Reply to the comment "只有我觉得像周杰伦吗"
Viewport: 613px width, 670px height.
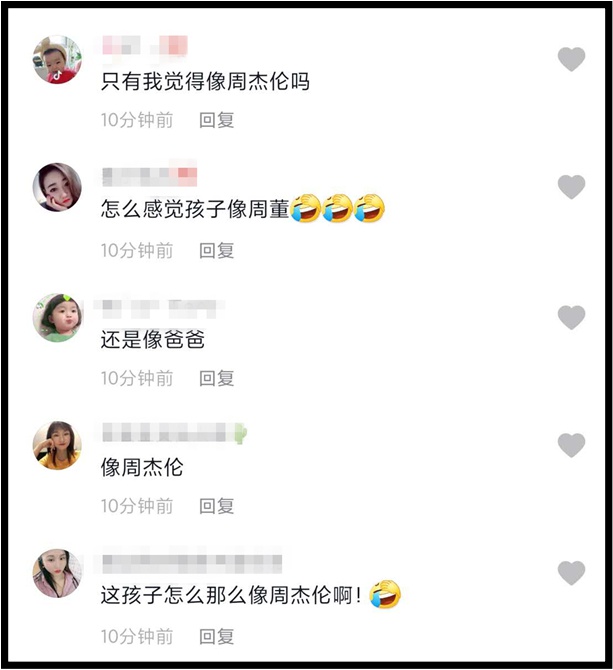[216, 120]
